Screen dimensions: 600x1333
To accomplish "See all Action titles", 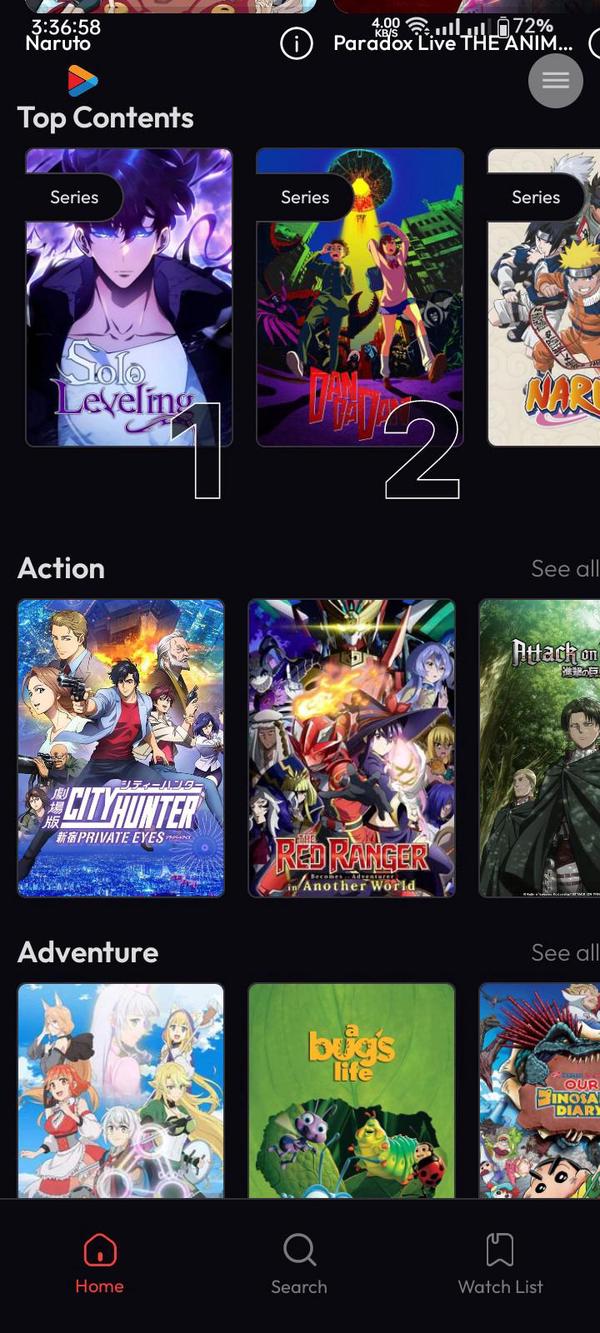I will (564, 569).
